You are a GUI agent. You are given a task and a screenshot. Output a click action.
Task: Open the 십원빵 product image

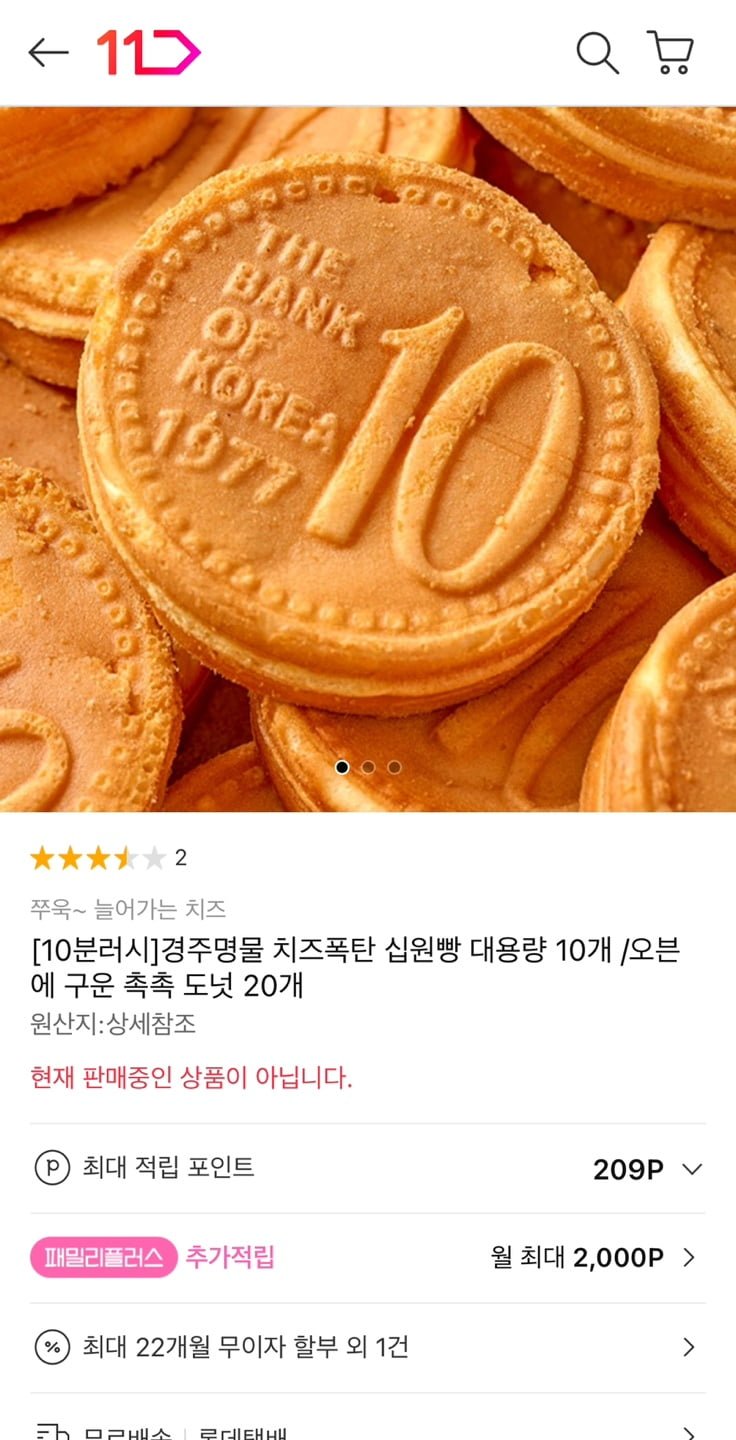pyautogui.click(x=368, y=459)
